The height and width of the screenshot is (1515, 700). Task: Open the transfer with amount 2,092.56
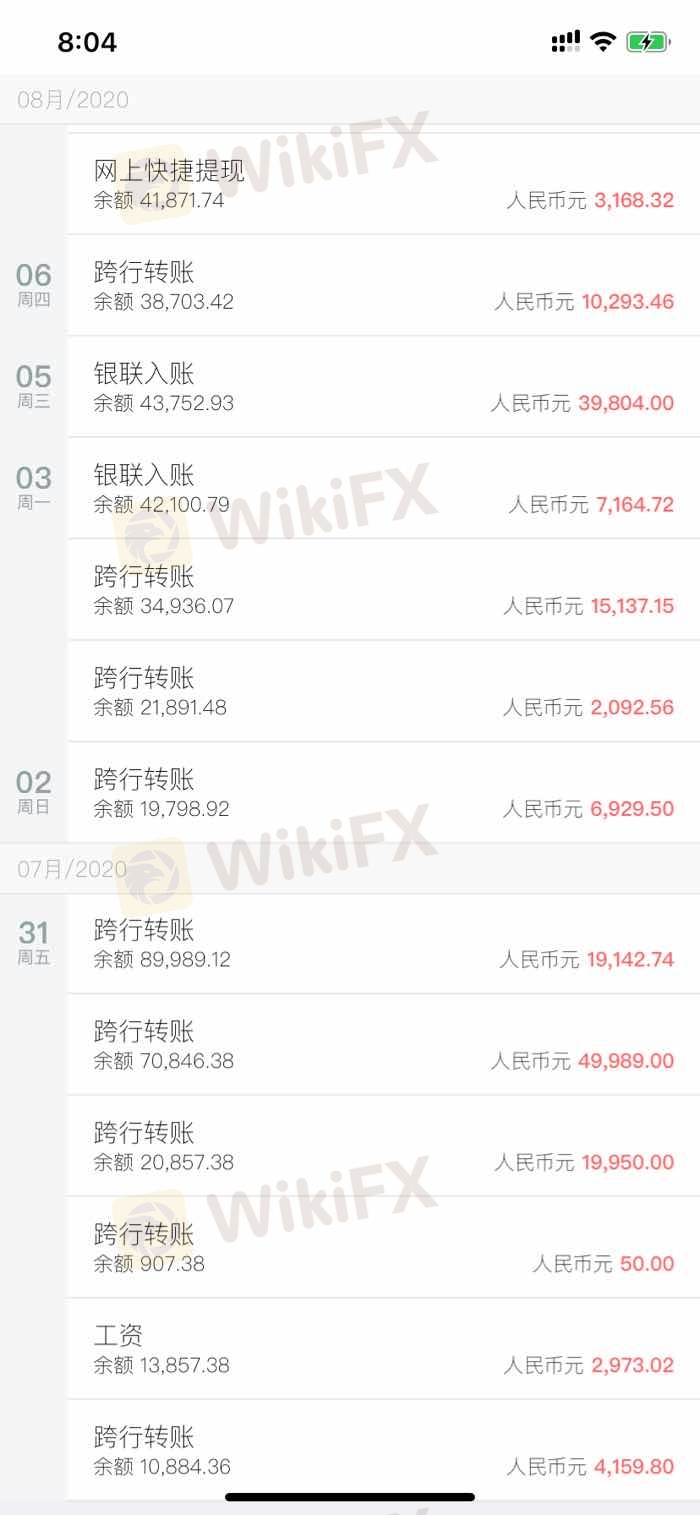tap(384, 692)
